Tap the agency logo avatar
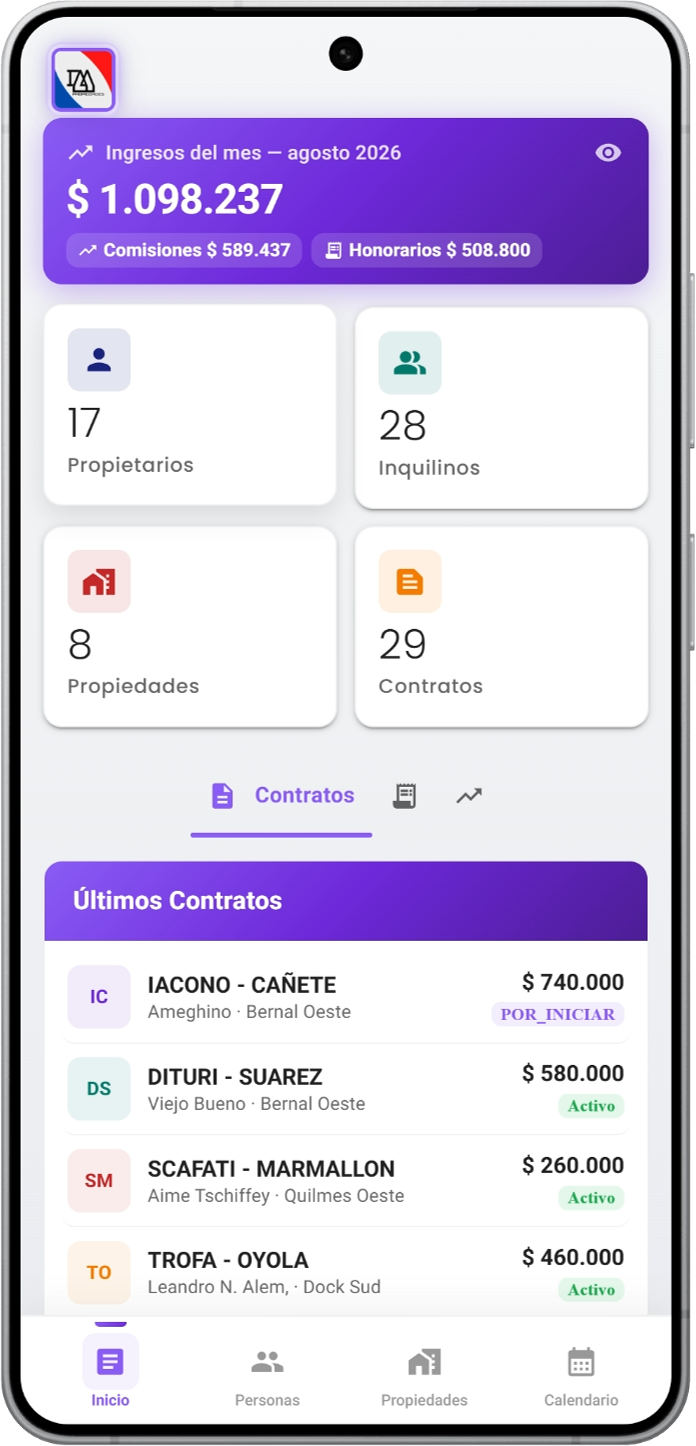696x1446 pixels. point(84,80)
